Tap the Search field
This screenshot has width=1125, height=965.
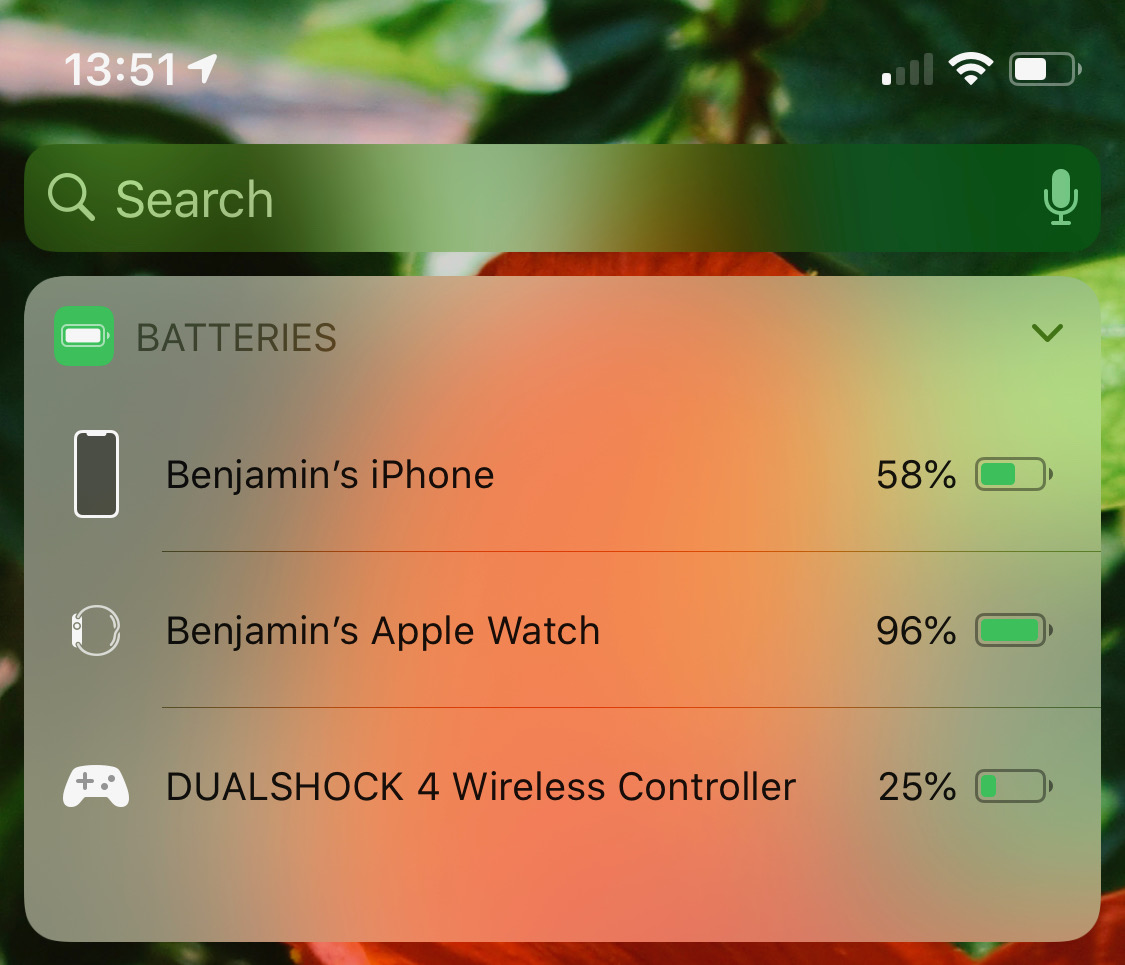tap(500, 199)
